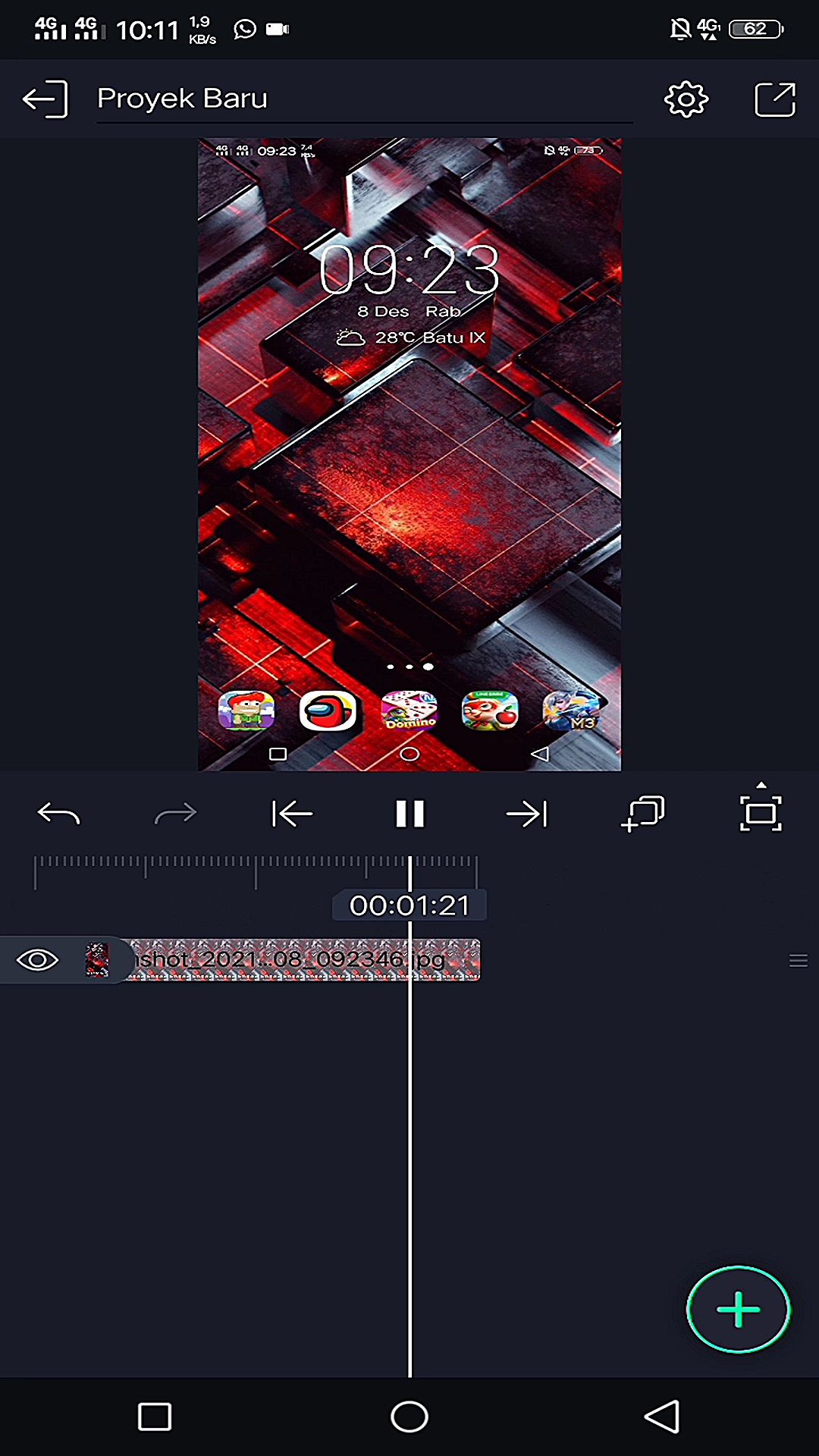Viewport: 819px width, 1456px height.
Task: Export the project with the share icon
Action: pos(775,99)
